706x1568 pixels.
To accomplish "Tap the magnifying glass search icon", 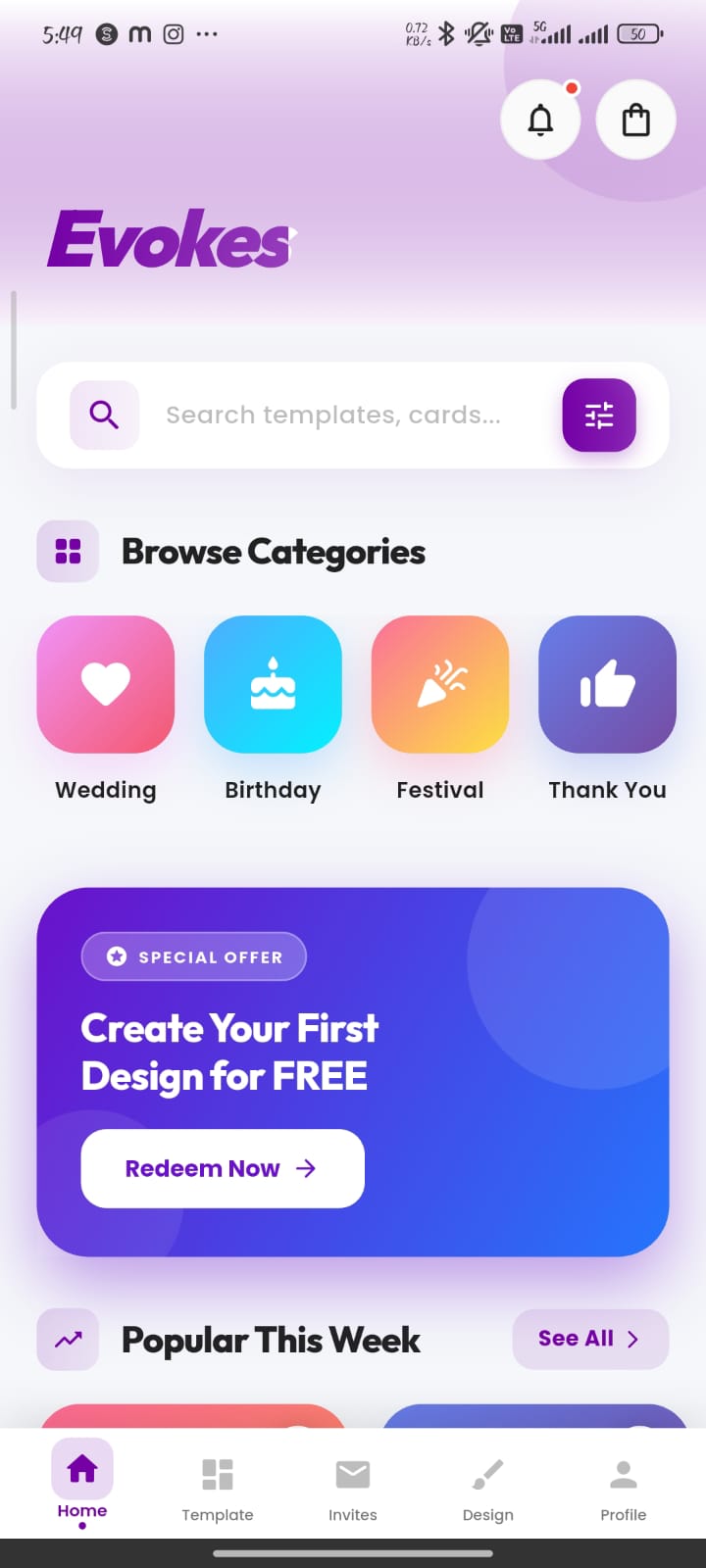I will click(104, 415).
